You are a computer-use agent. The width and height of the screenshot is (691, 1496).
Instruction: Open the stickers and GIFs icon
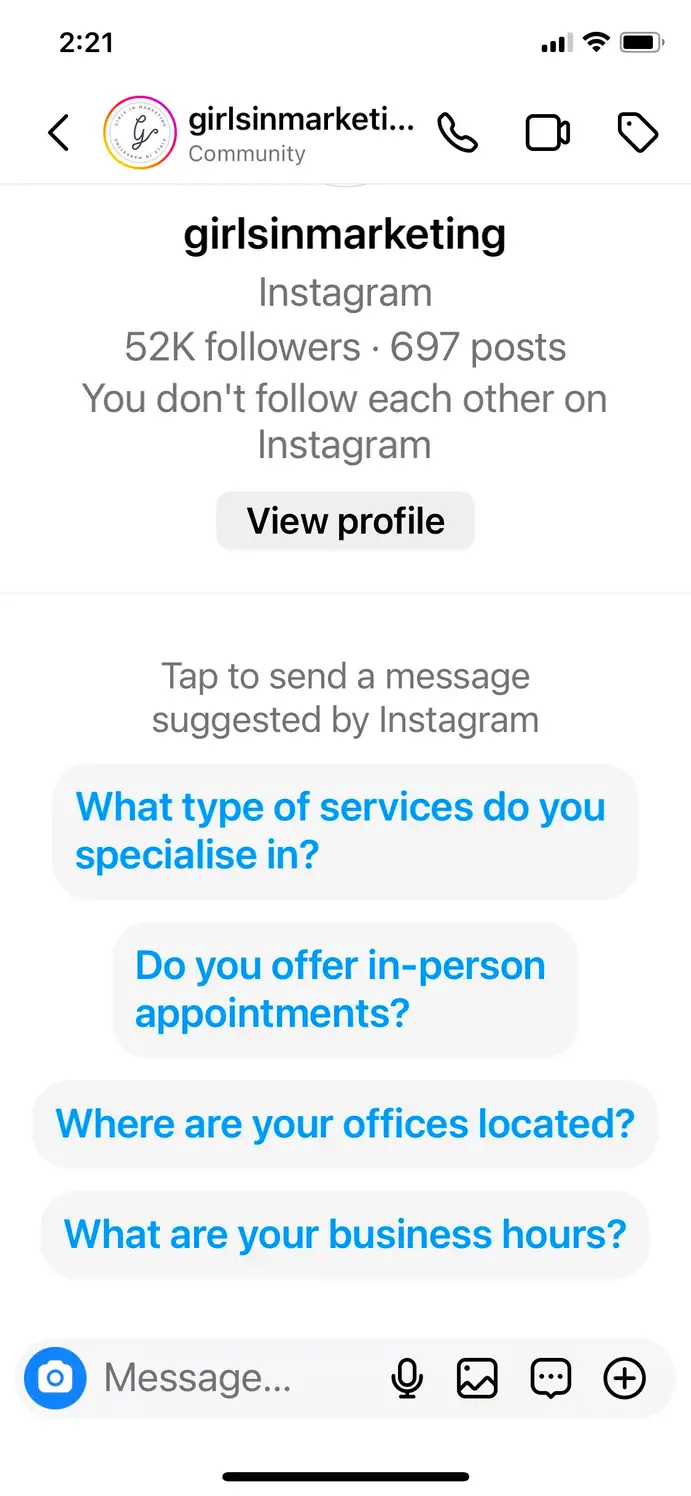(550, 1379)
